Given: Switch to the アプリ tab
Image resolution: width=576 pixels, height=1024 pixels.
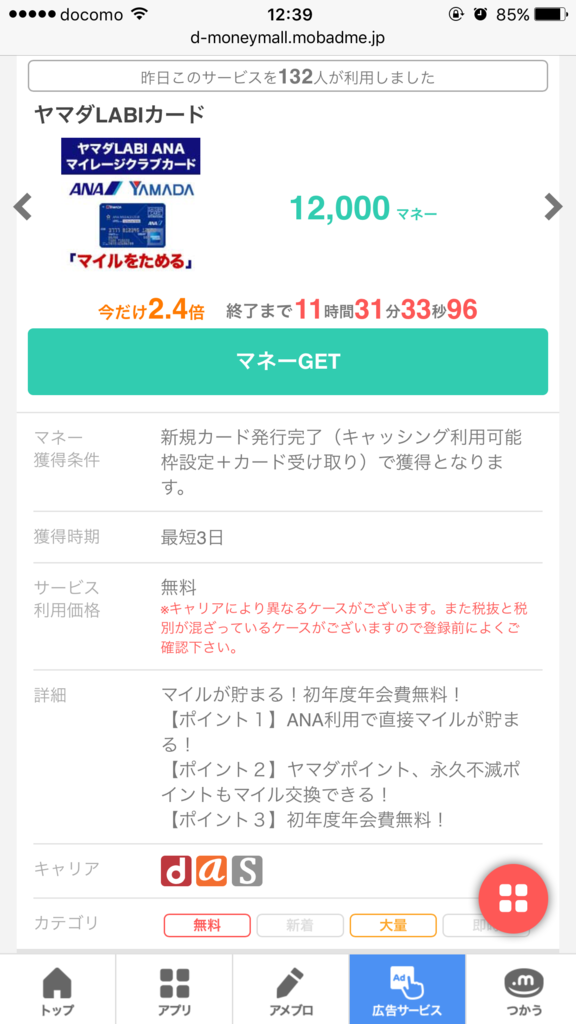Looking at the screenshot, I should [174, 989].
